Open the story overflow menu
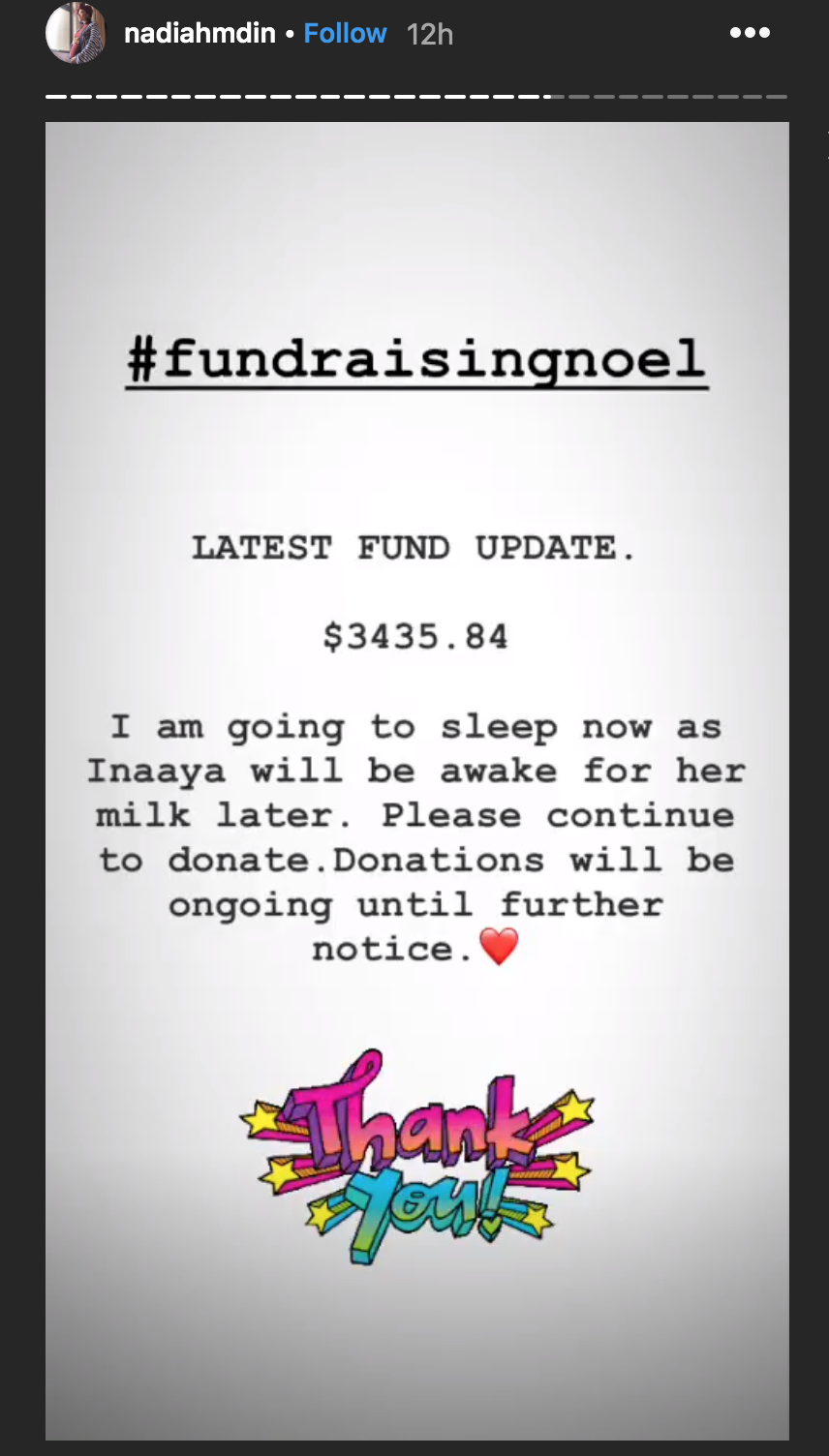 point(750,33)
